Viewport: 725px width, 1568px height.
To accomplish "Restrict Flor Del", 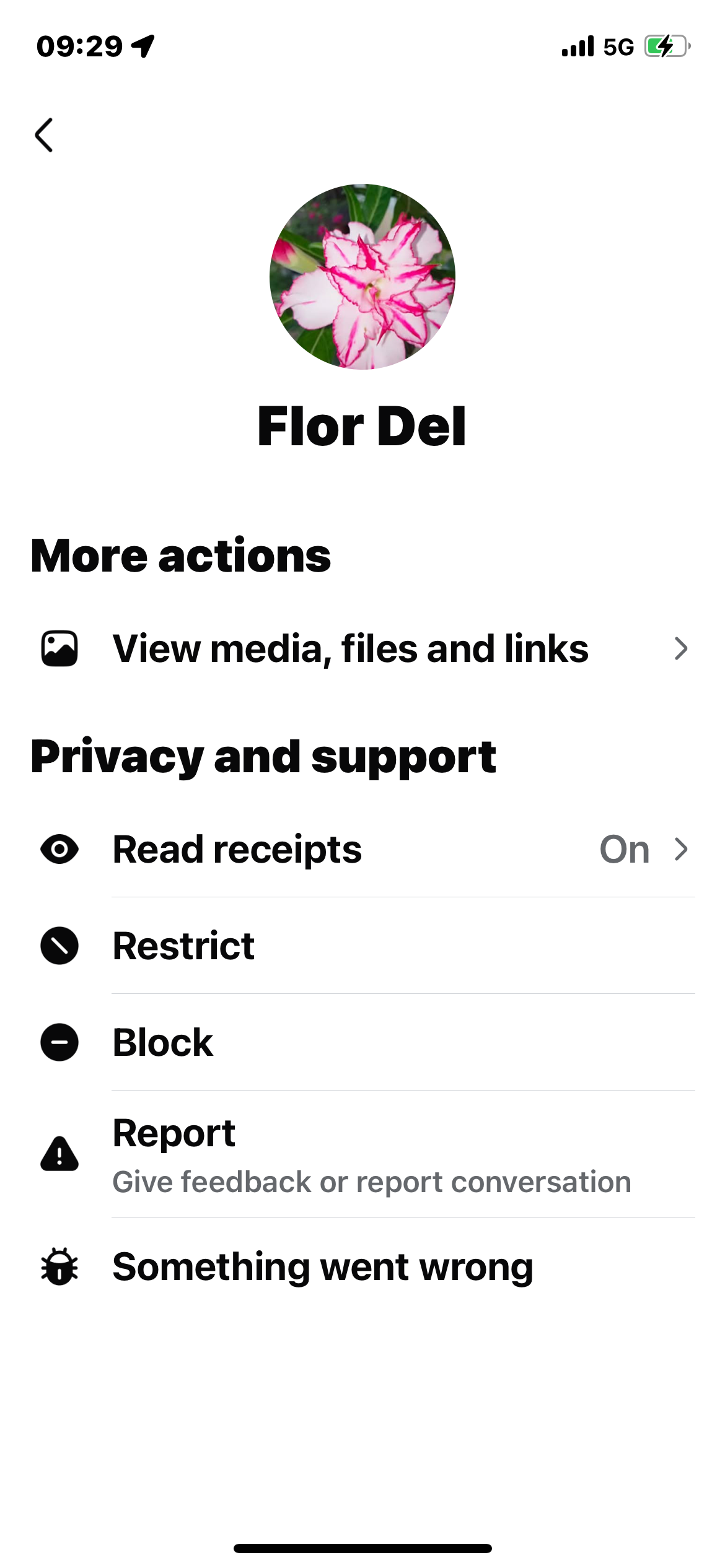I will 362,946.
